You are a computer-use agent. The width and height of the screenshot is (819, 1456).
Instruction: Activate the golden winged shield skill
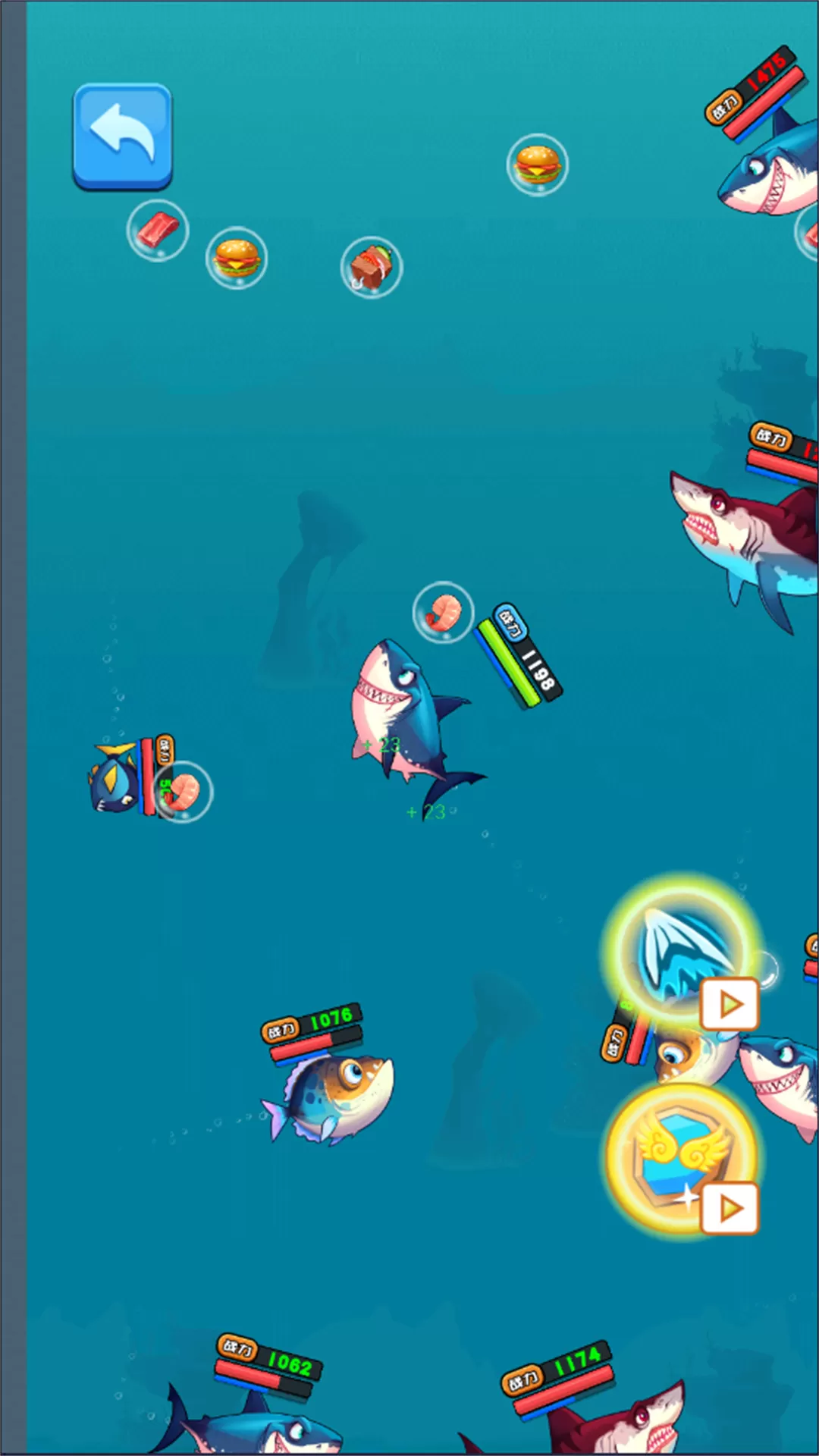point(680,1156)
